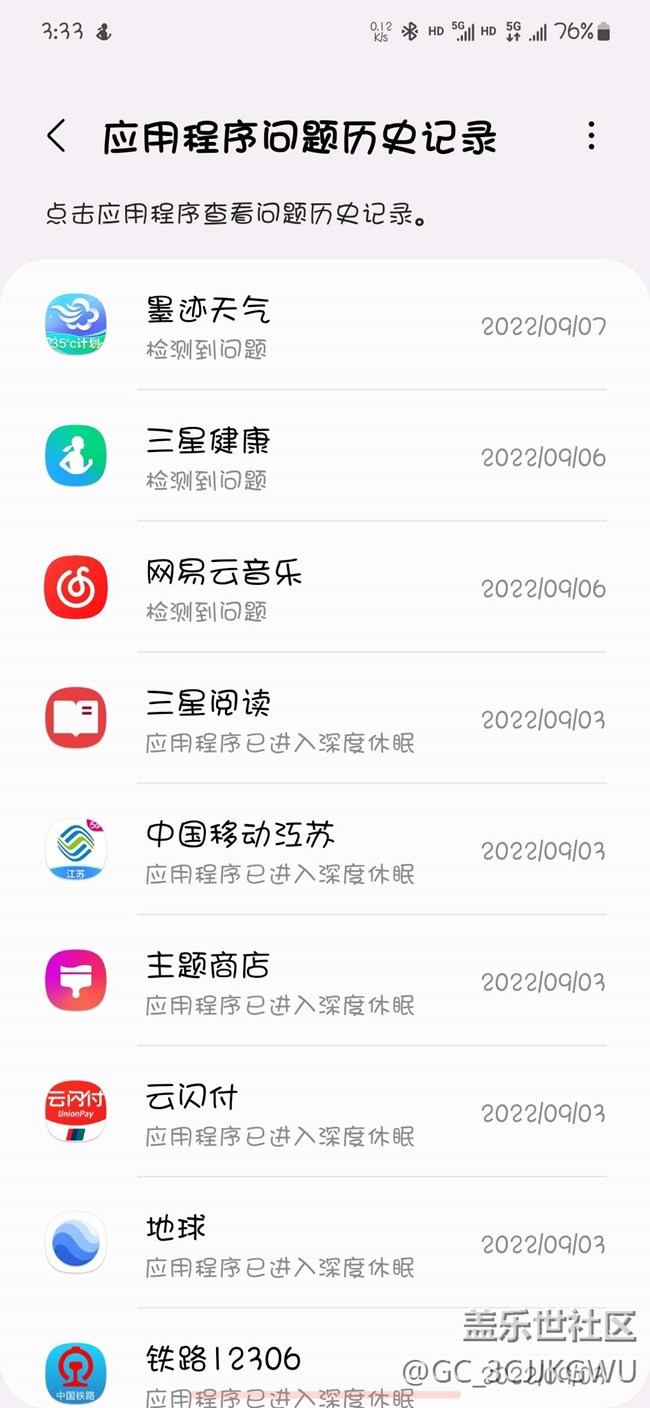Open 三星阅读 deep sleep record
Screen dimensions: 650x1408
pyautogui.click(x=325, y=718)
